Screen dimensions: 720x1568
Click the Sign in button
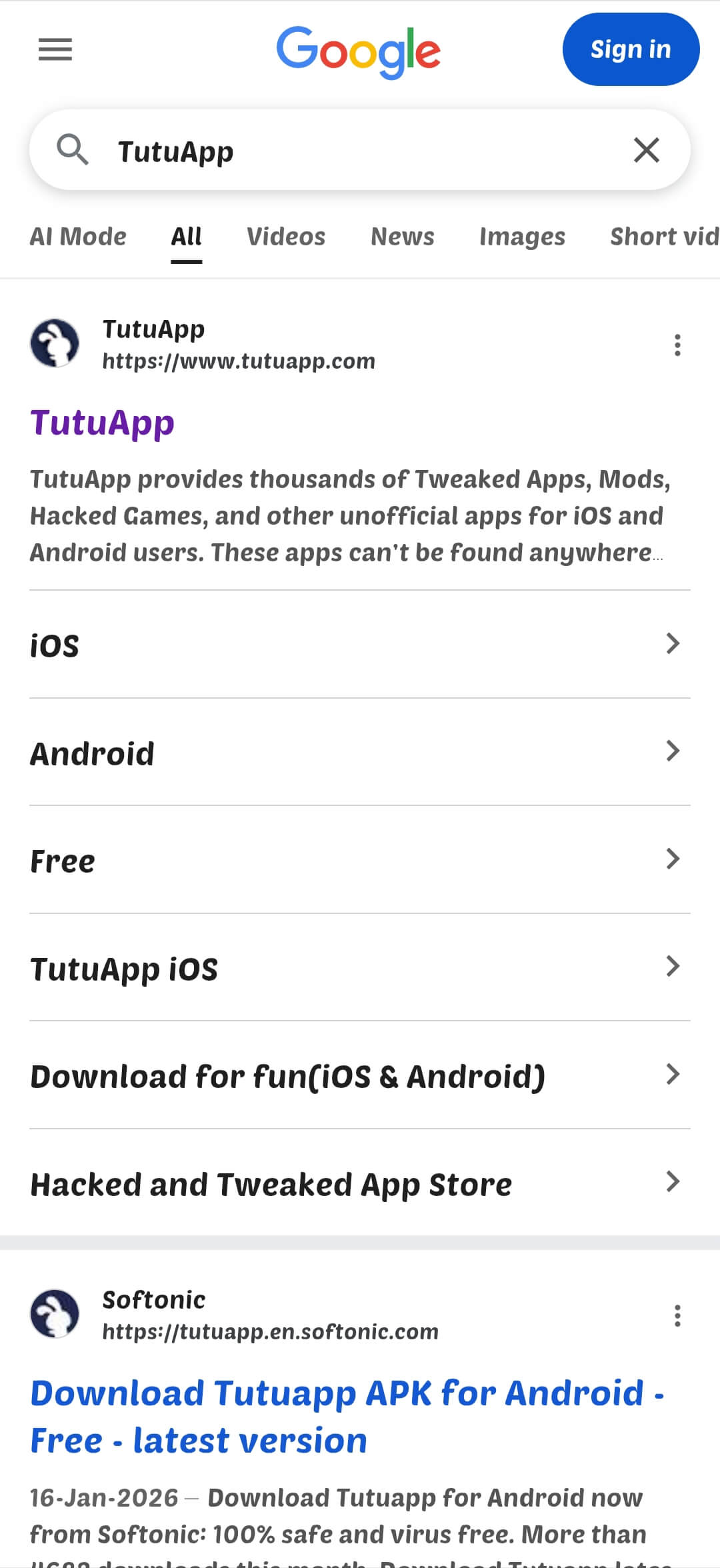(x=630, y=49)
